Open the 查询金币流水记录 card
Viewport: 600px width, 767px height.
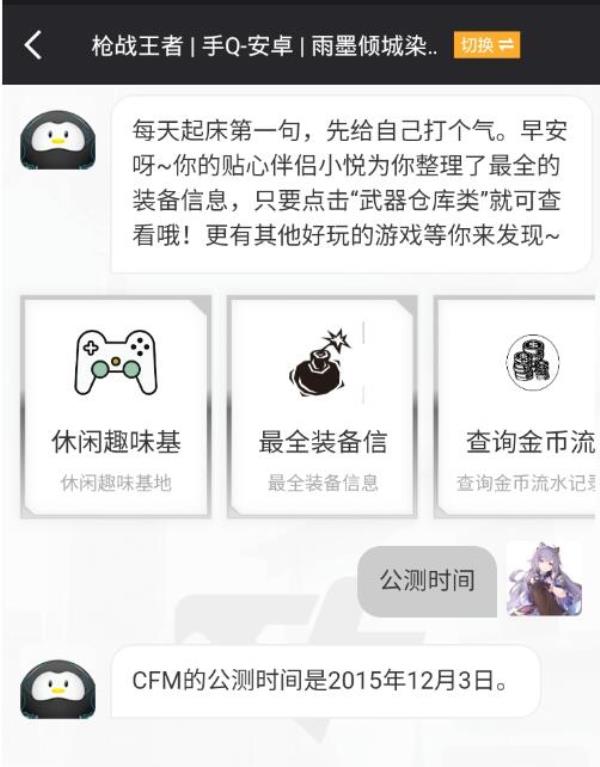pos(520,407)
